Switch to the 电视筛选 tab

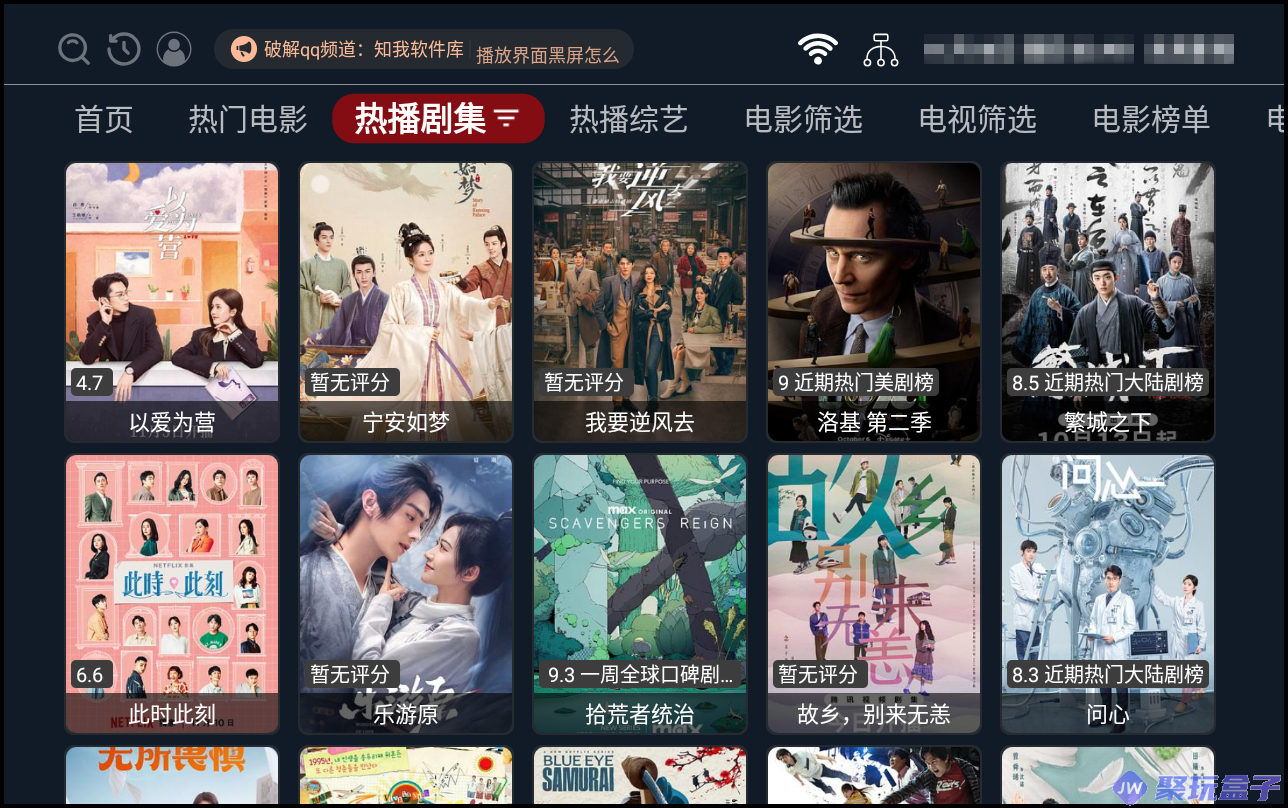pyautogui.click(x=977, y=120)
